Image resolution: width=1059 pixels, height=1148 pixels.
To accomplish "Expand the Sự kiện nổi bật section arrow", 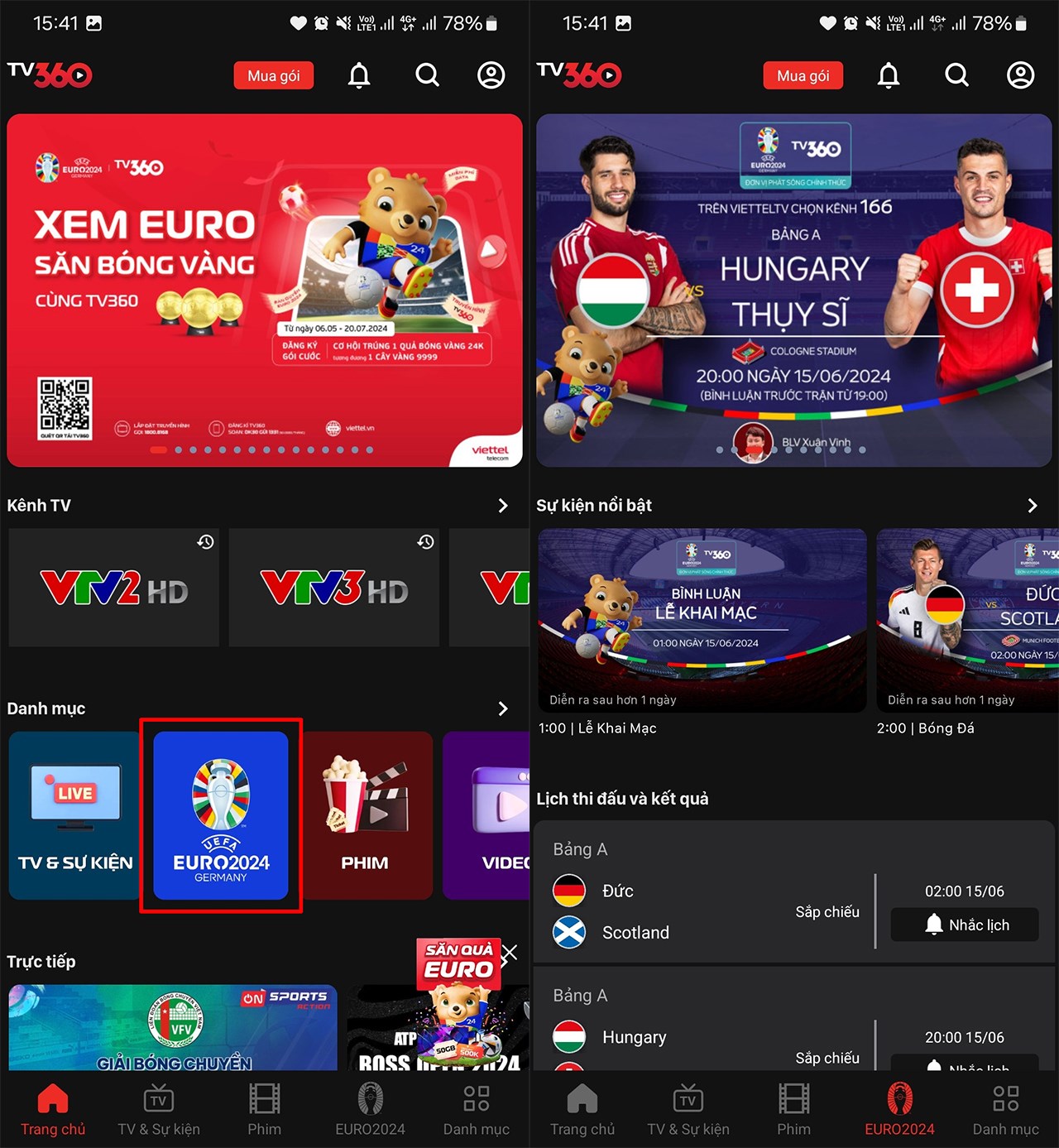I will [x=1032, y=505].
